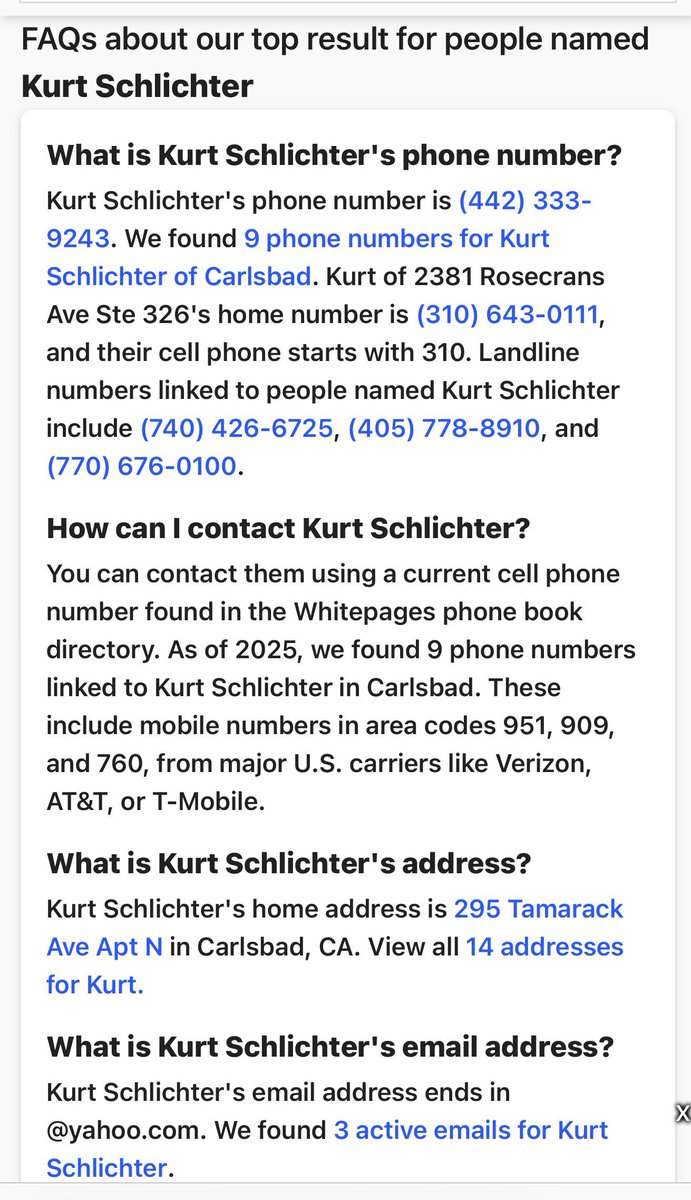691x1200 pixels.
Task: Open the landline link with area code 740
Action: point(236,429)
